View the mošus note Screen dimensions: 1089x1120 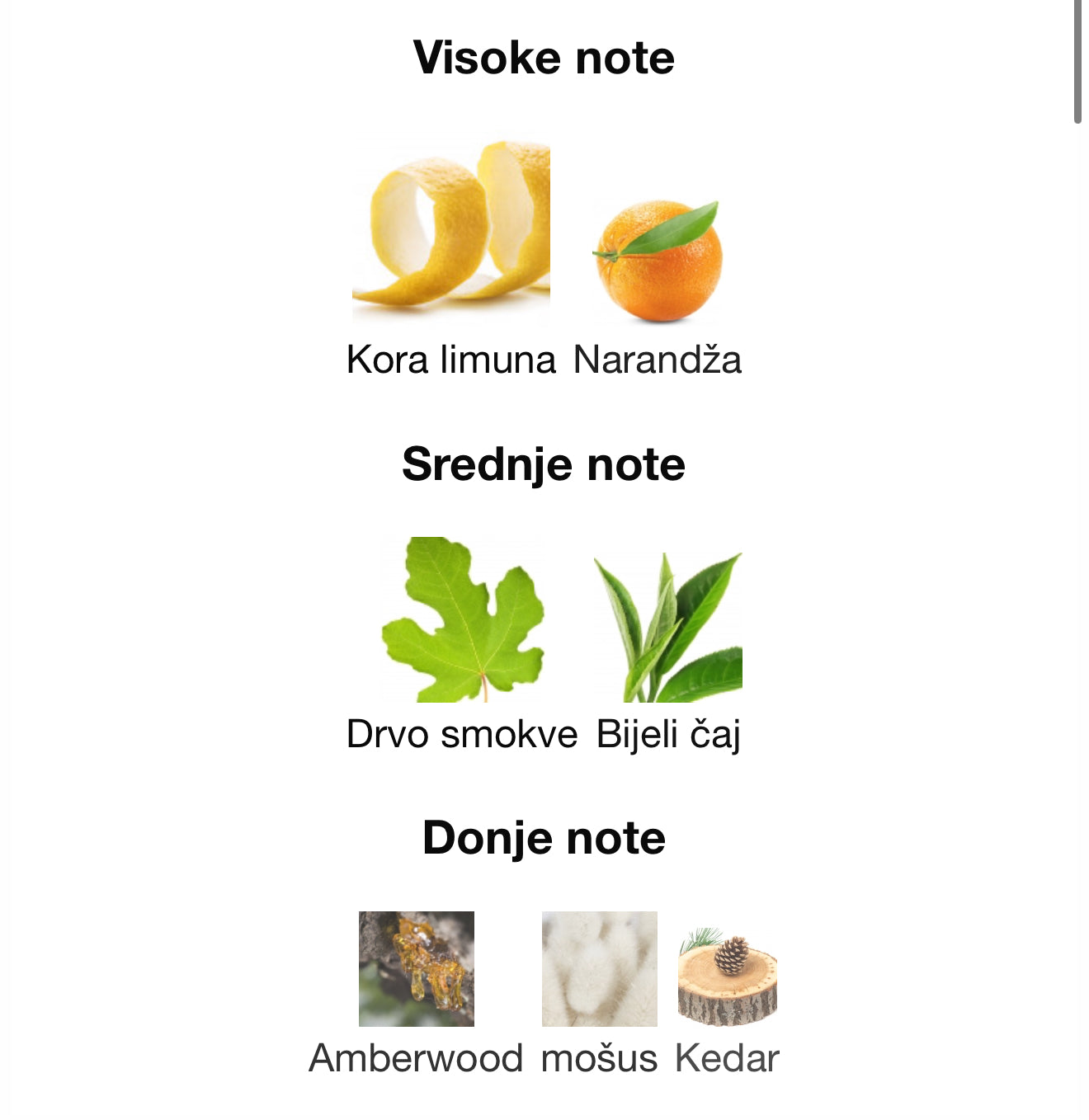coord(600,969)
